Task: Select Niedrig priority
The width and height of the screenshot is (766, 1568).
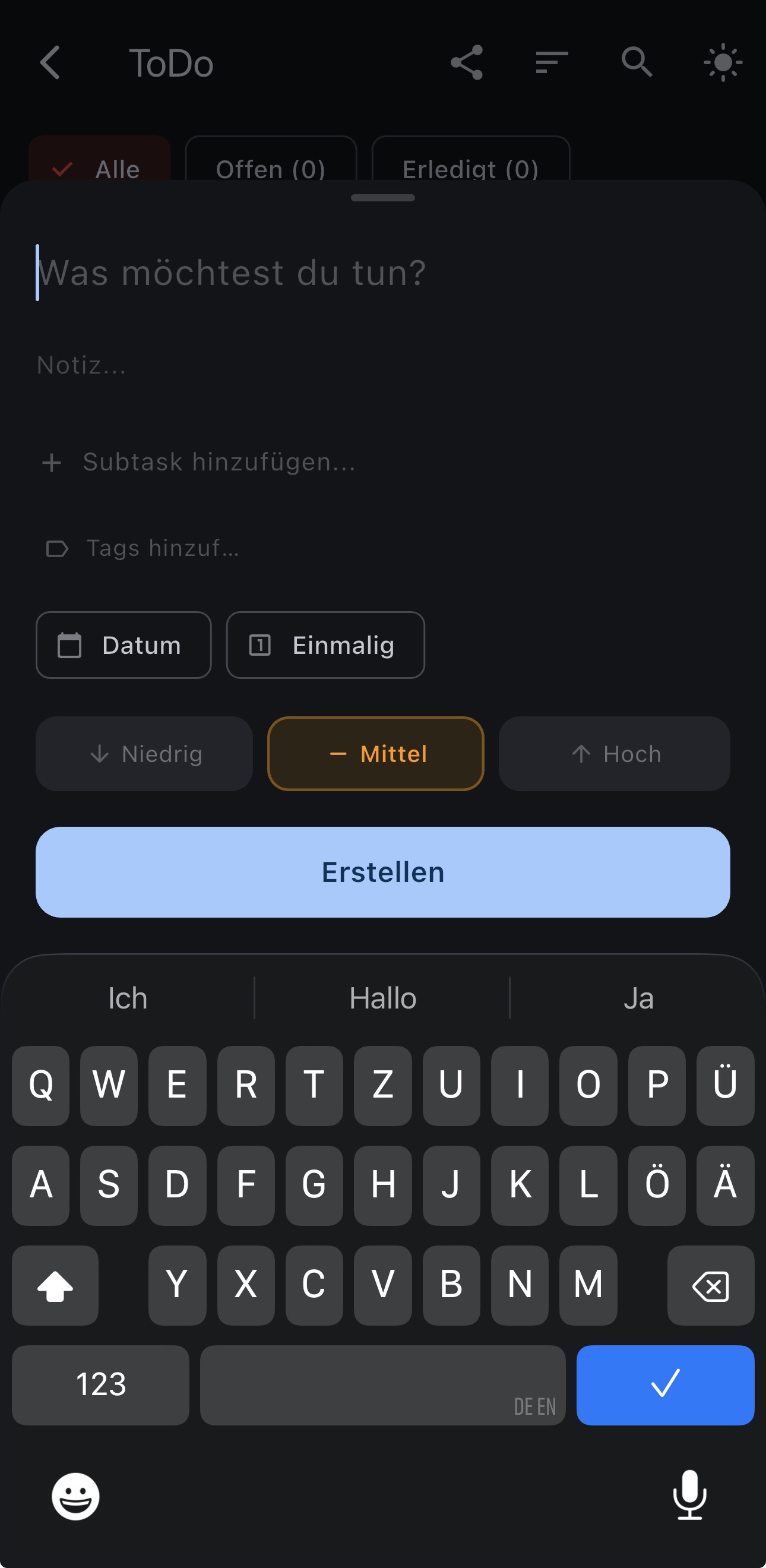Action: [x=144, y=754]
